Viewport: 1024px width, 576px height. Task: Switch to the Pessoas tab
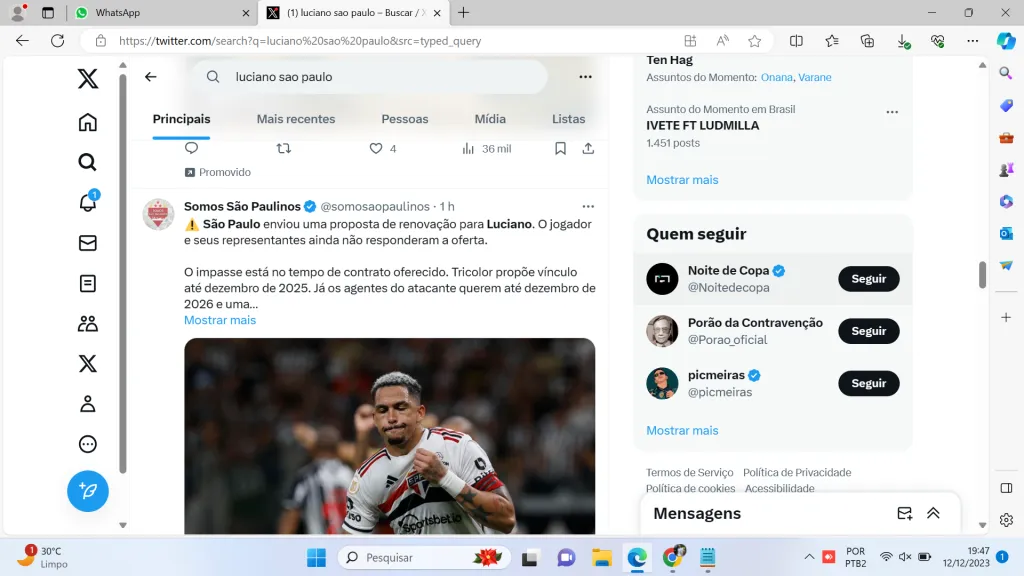pos(405,119)
